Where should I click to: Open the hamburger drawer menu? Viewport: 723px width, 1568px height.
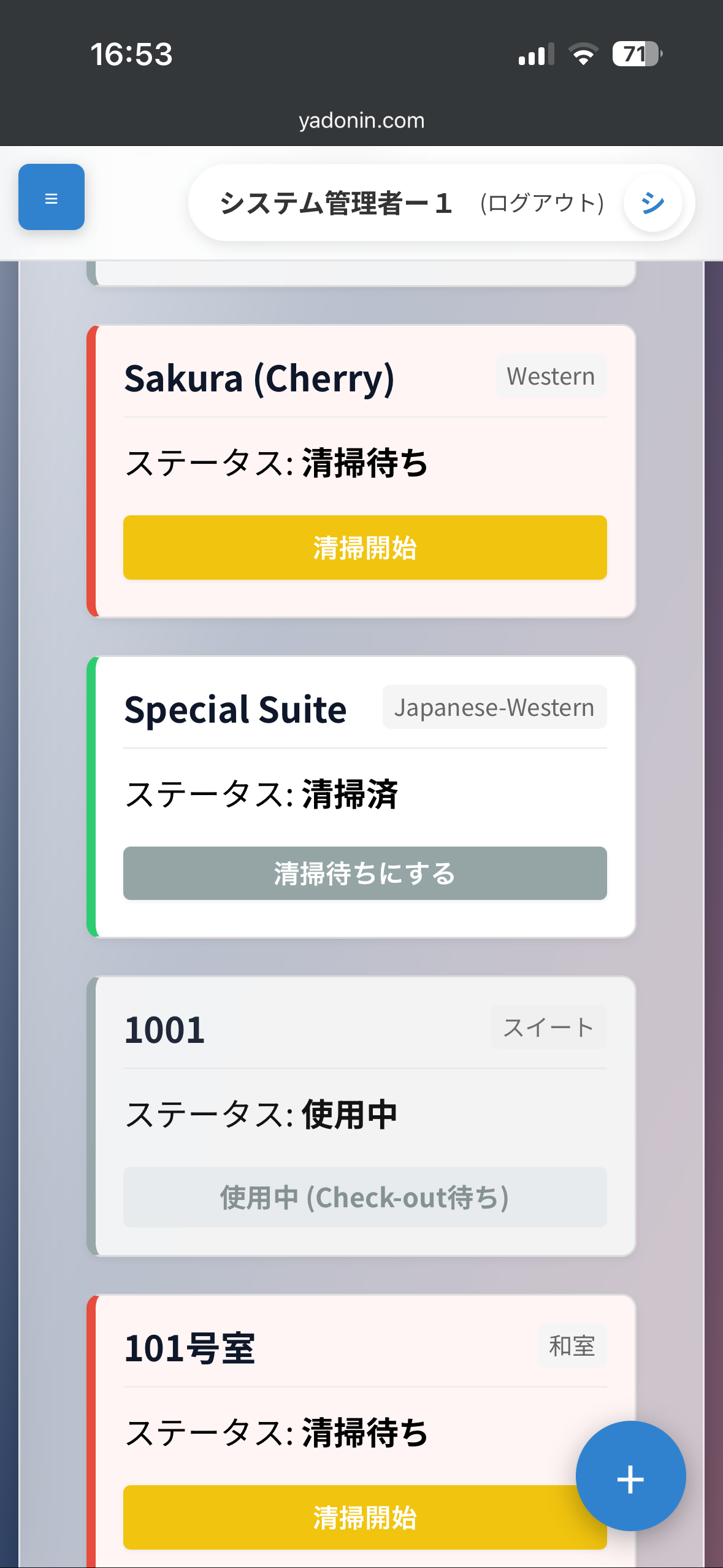pyautogui.click(x=52, y=198)
